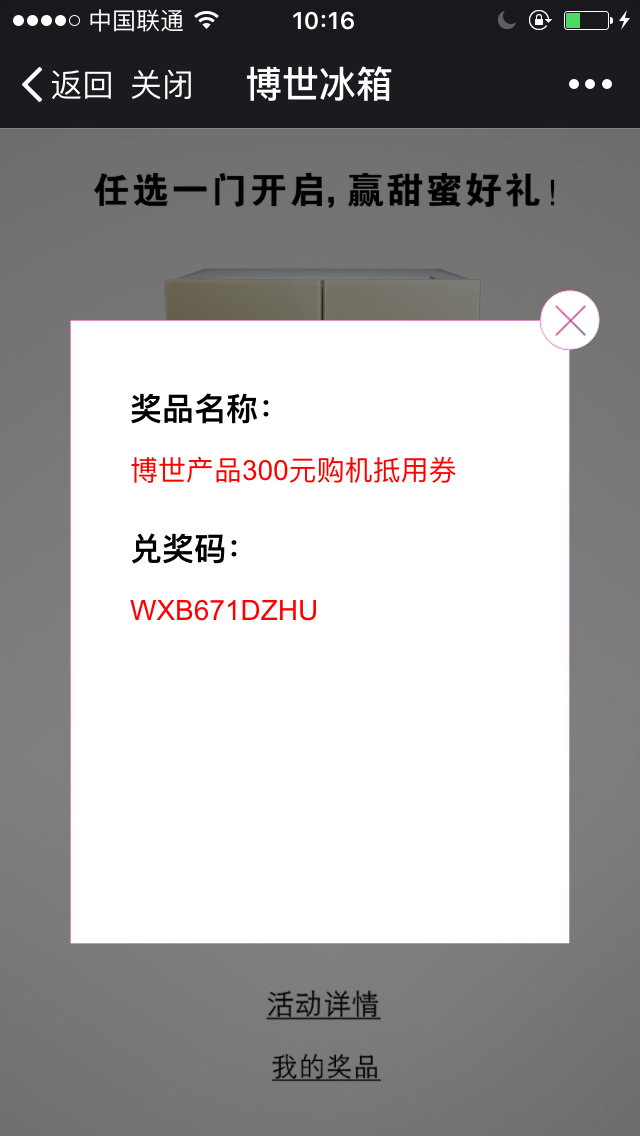
Task: Open the three-dot overflow menu
Action: (x=590, y=85)
